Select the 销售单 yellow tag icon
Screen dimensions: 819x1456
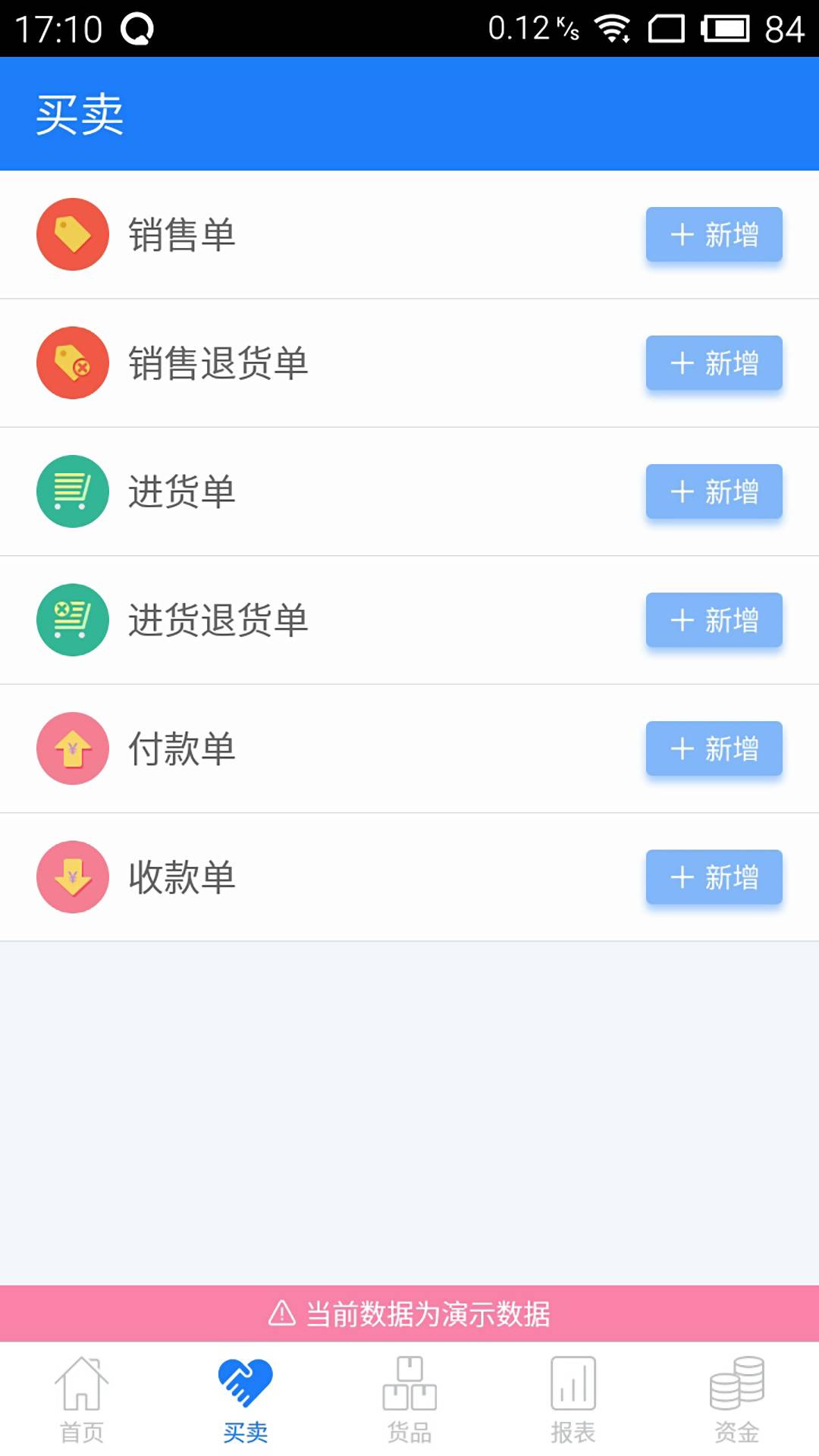tap(72, 234)
